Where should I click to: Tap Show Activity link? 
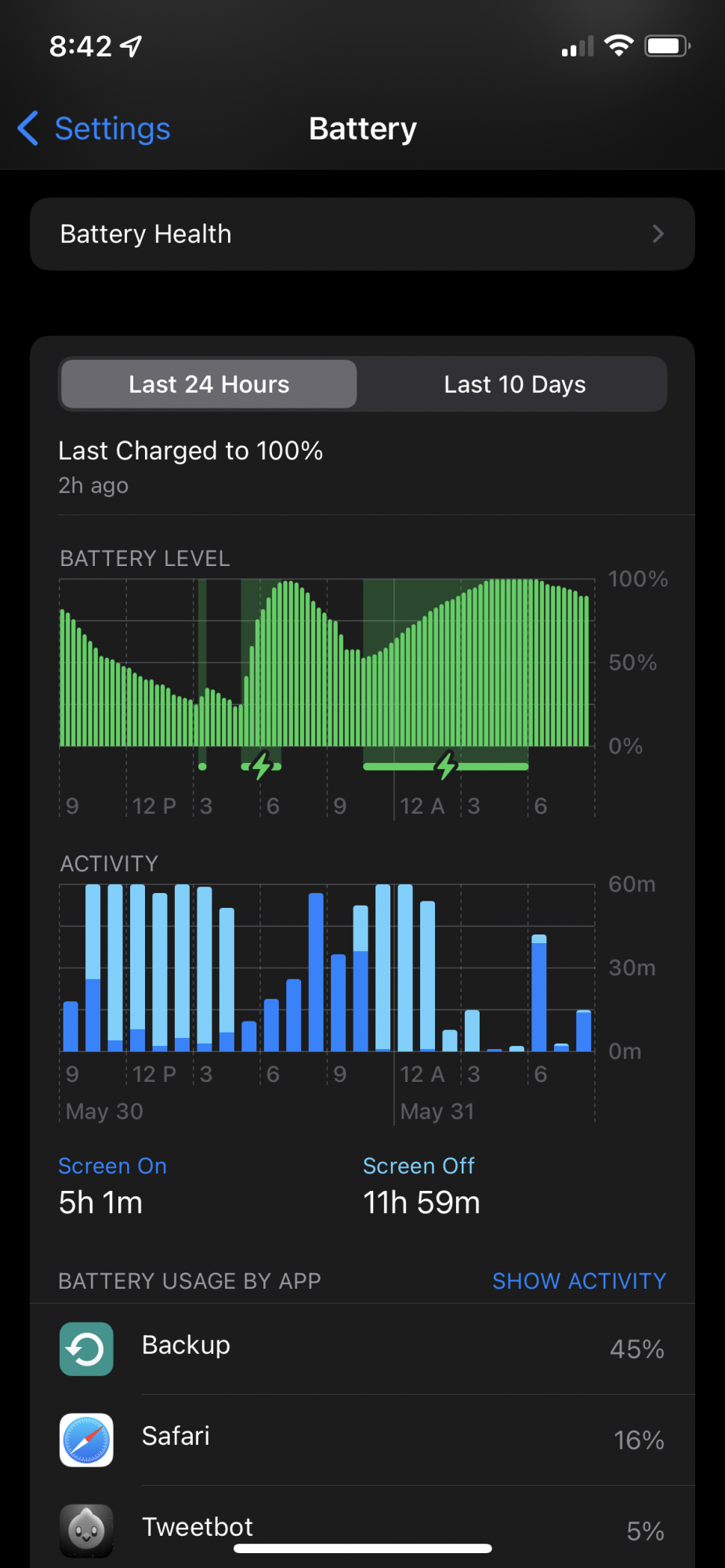point(579,1281)
